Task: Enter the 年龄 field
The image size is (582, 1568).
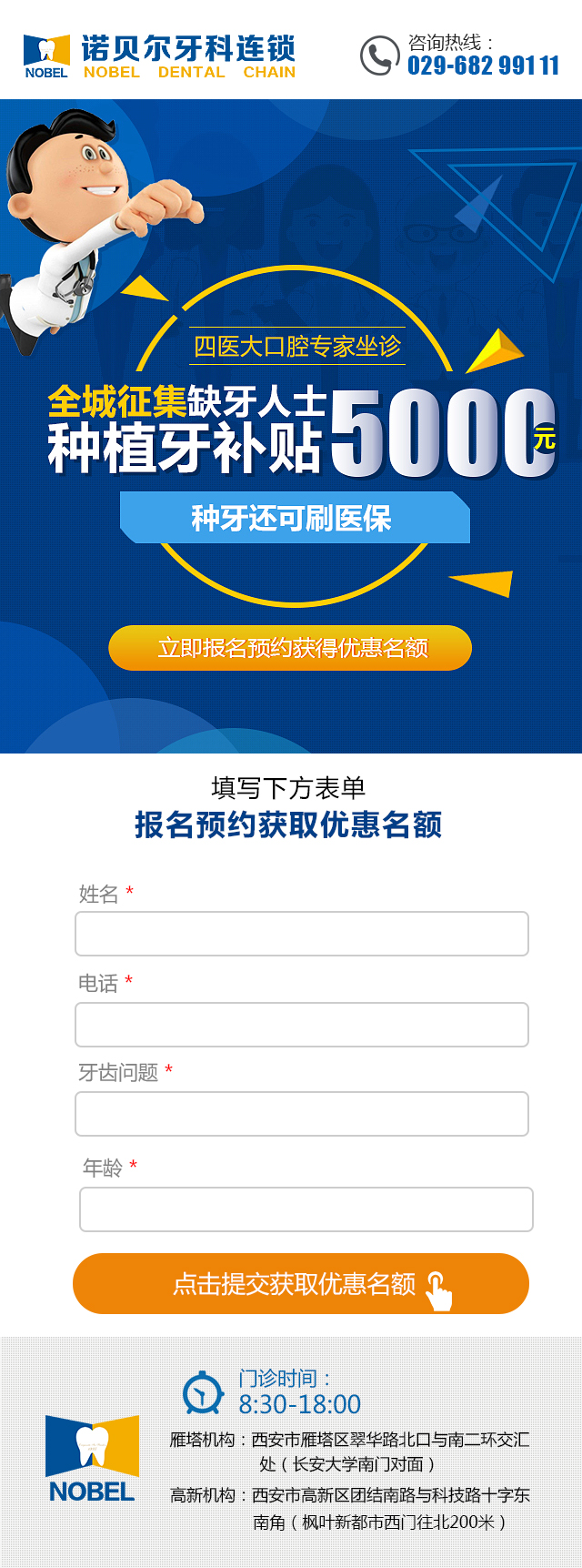Action: point(306,1209)
